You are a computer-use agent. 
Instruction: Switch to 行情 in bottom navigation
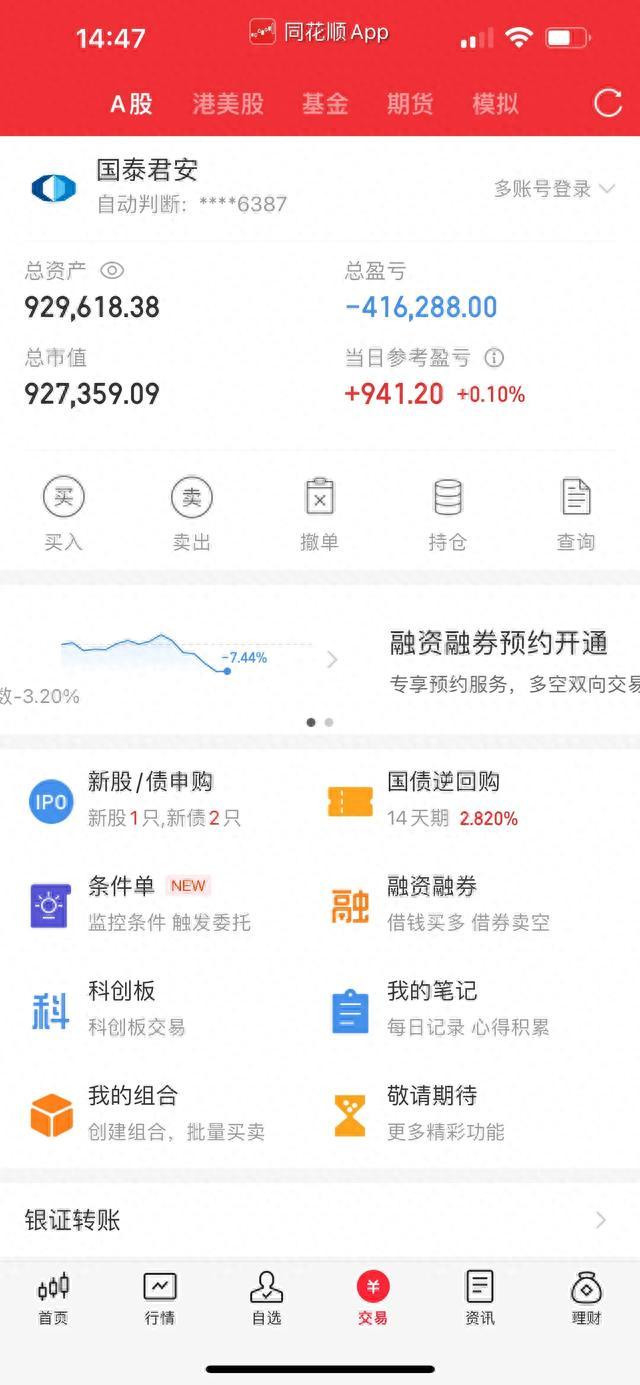point(160,1299)
